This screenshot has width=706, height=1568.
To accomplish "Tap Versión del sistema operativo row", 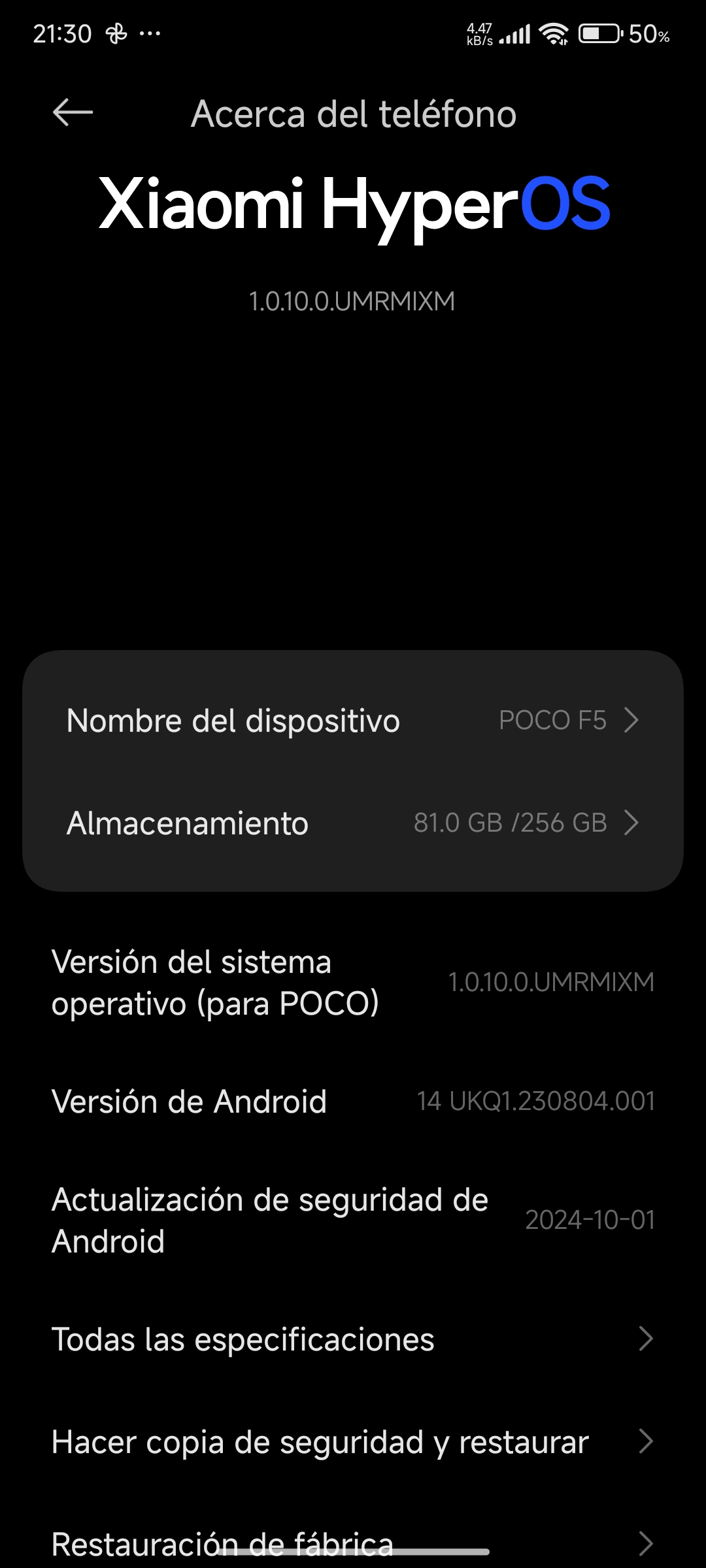I will 353,982.
